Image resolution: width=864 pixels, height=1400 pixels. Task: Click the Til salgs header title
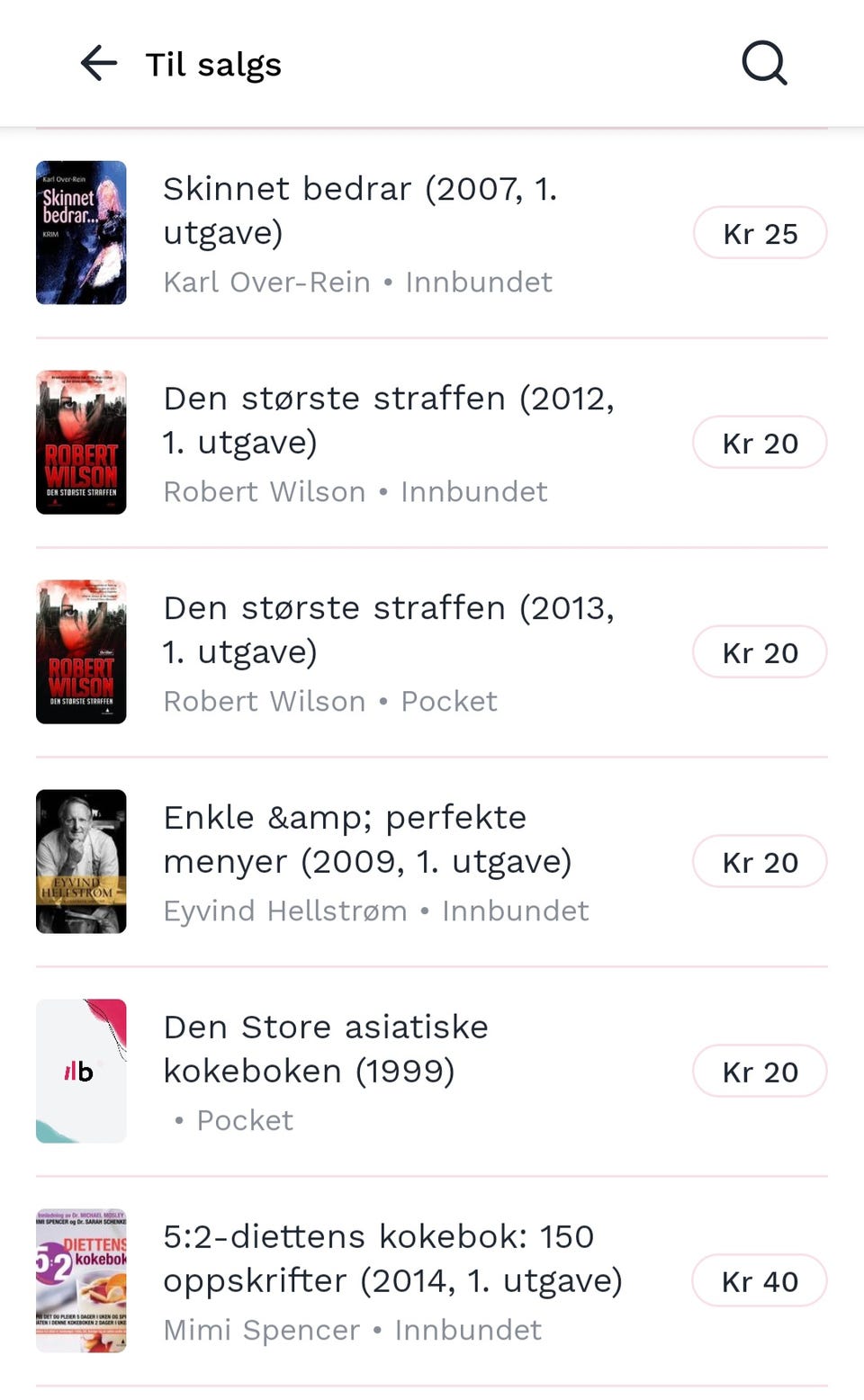(x=211, y=63)
